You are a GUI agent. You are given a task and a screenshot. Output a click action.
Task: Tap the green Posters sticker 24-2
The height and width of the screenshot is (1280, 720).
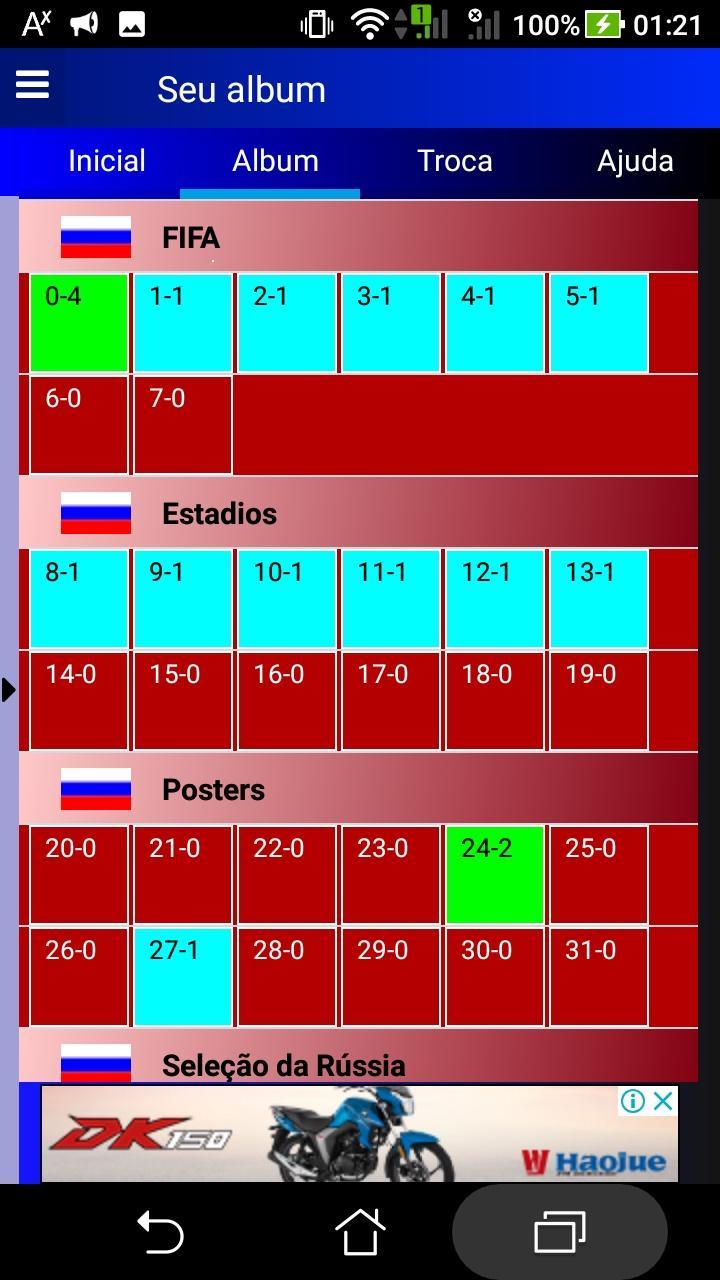(495, 874)
